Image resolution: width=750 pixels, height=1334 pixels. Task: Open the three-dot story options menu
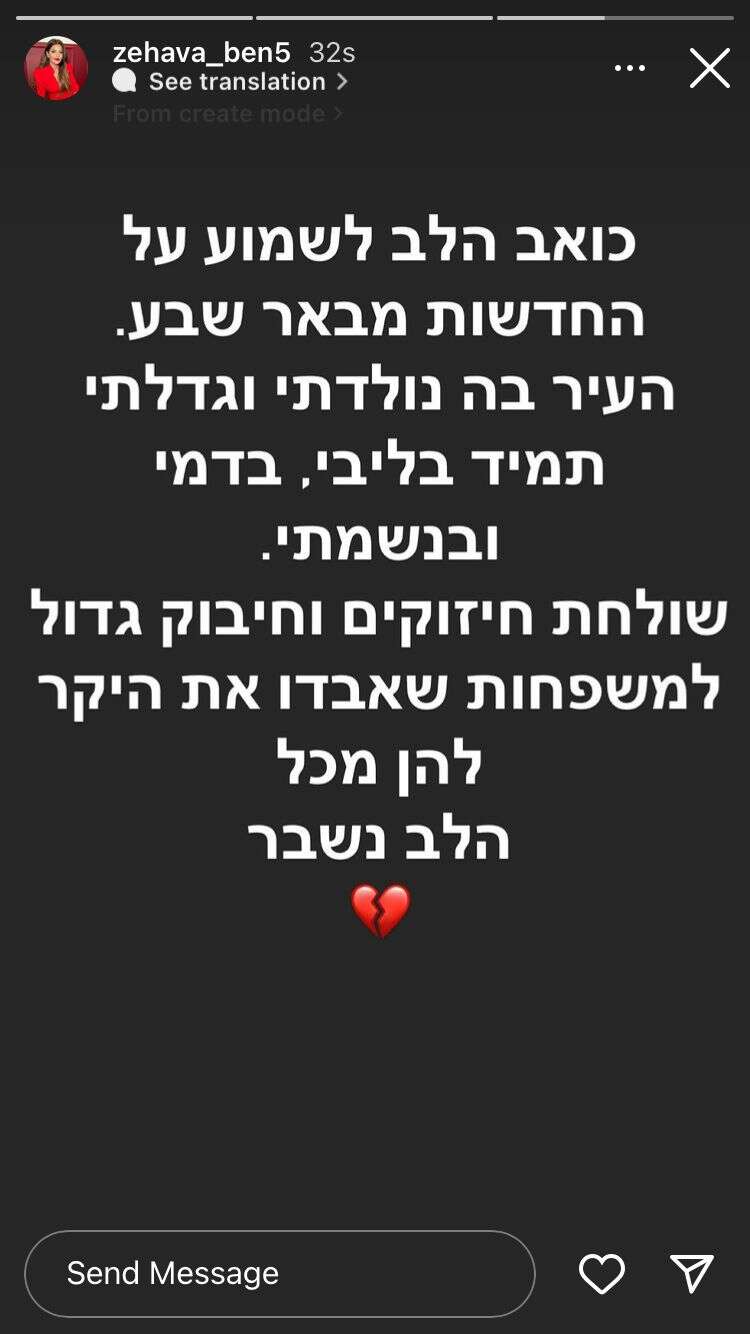(x=630, y=68)
